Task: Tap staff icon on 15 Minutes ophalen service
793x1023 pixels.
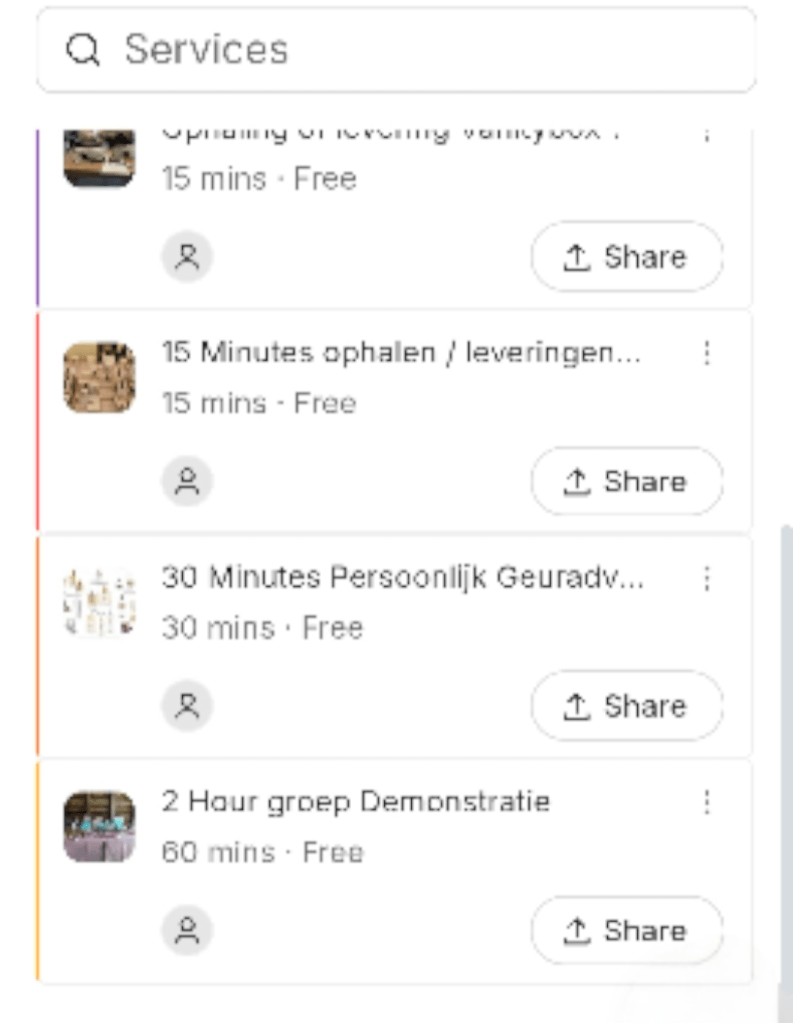Action: tap(187, 482)
